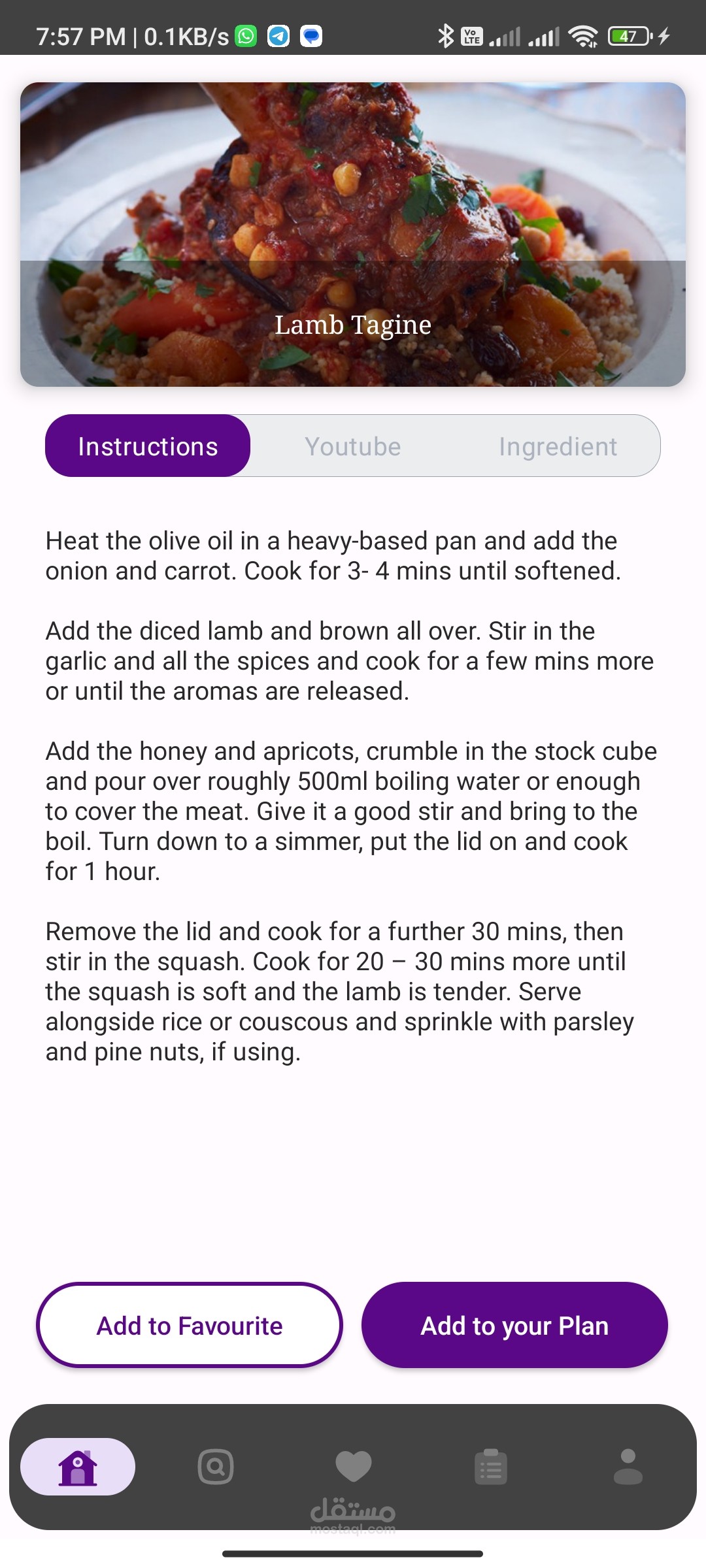Viewport: 706px width, 1568px height.
Task: Open the favourites heart tab
Action: coord(353,1467)
